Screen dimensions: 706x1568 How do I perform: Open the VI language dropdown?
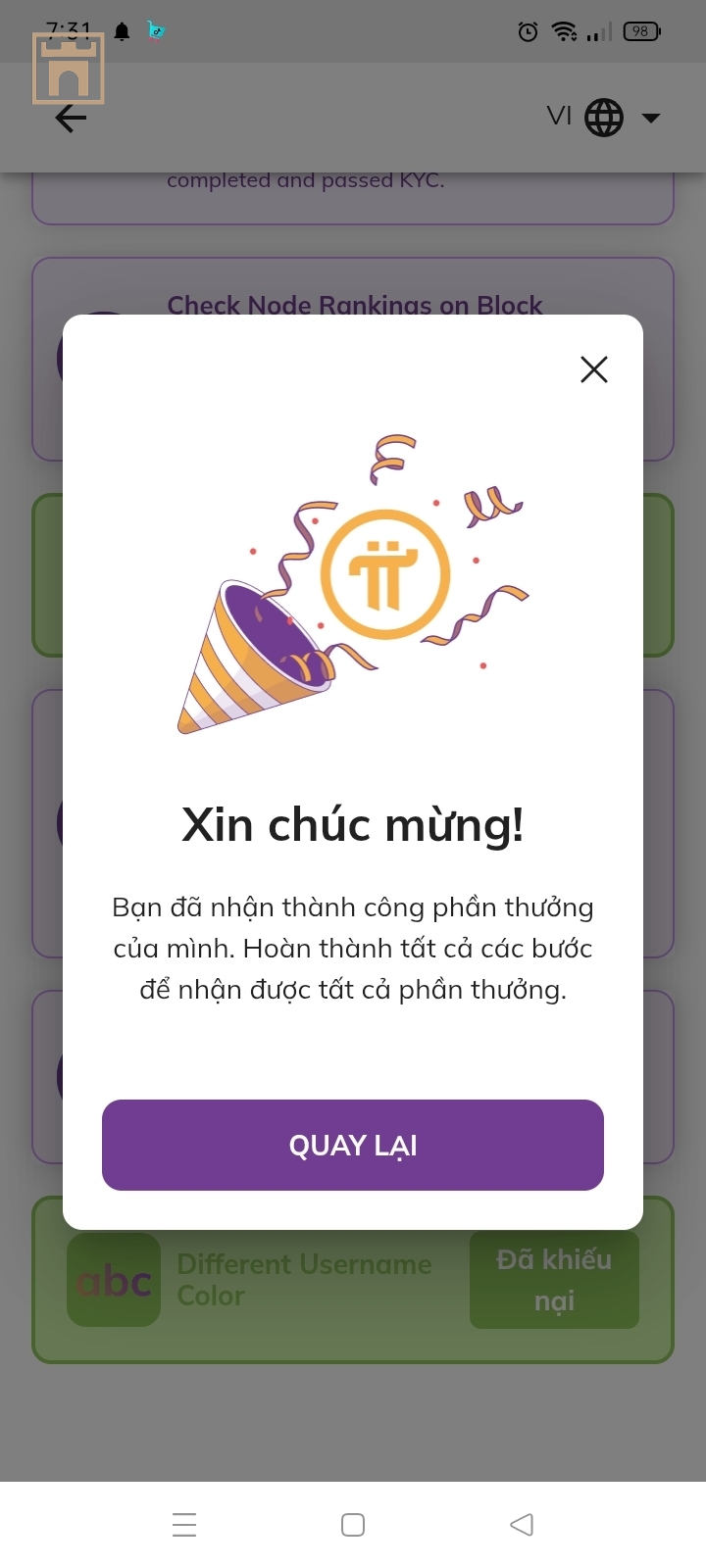tap(604, 118)
